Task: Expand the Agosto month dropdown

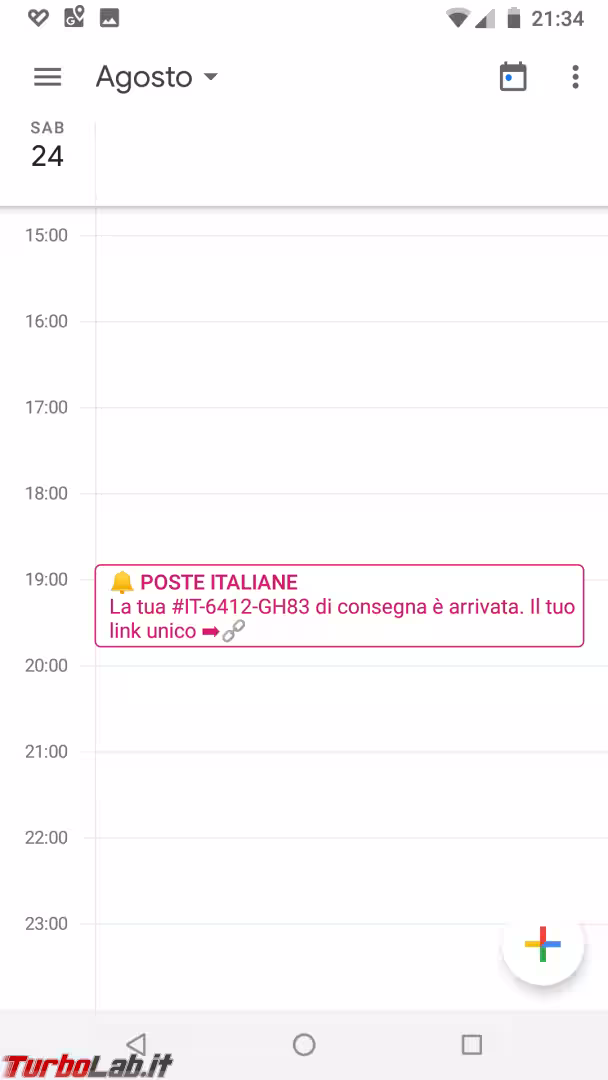Action: click(156, 77)
